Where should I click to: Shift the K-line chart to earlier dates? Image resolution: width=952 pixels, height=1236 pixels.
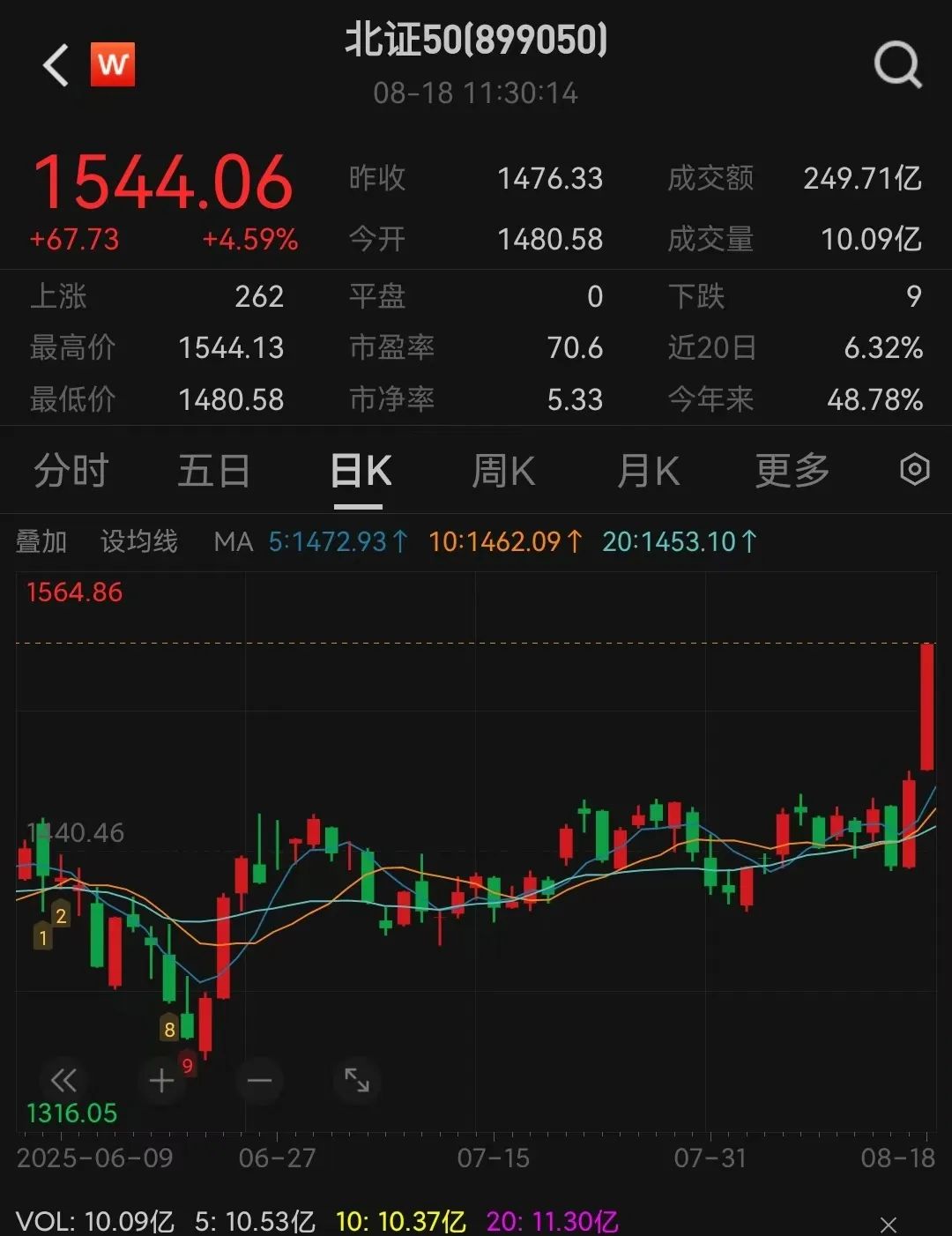click(63, 1080)
